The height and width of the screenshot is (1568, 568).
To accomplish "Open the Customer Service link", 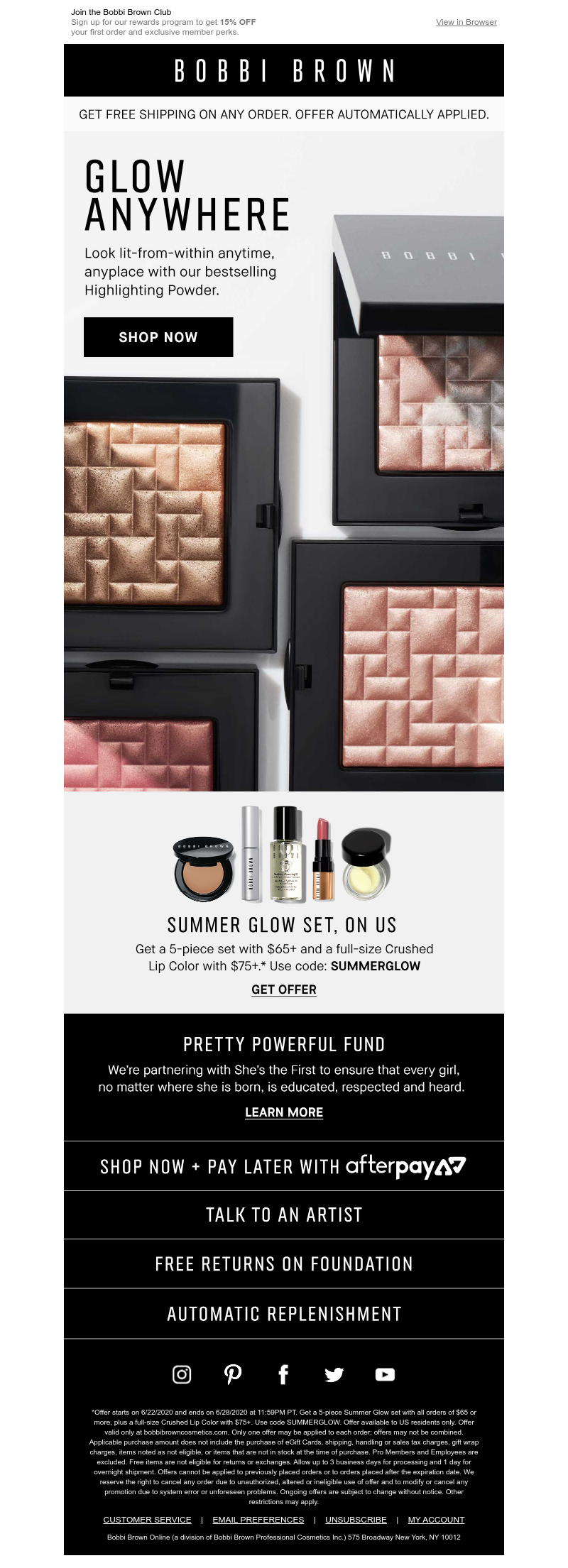I will [x=147, y=1520].
